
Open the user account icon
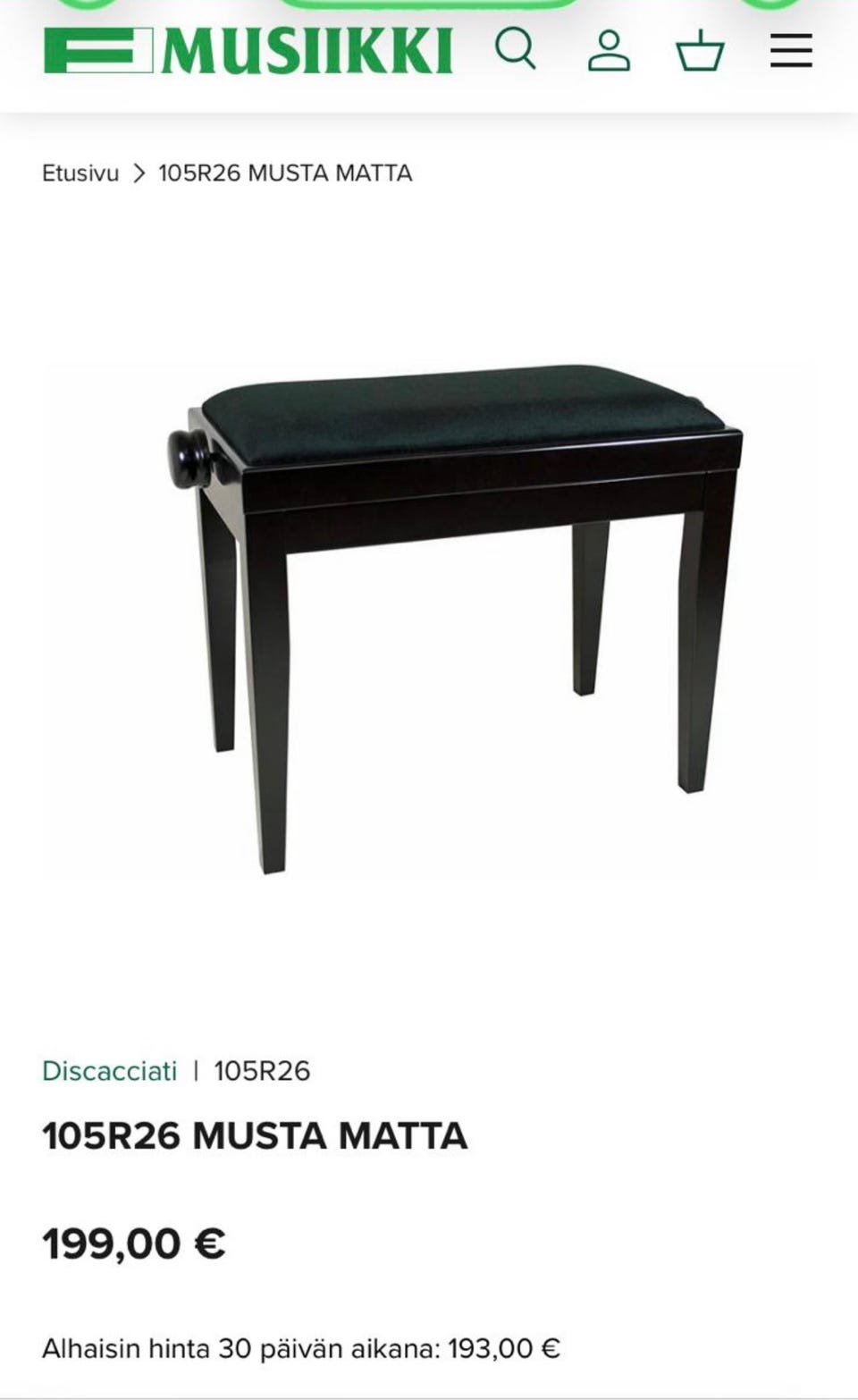coord(609,50)
